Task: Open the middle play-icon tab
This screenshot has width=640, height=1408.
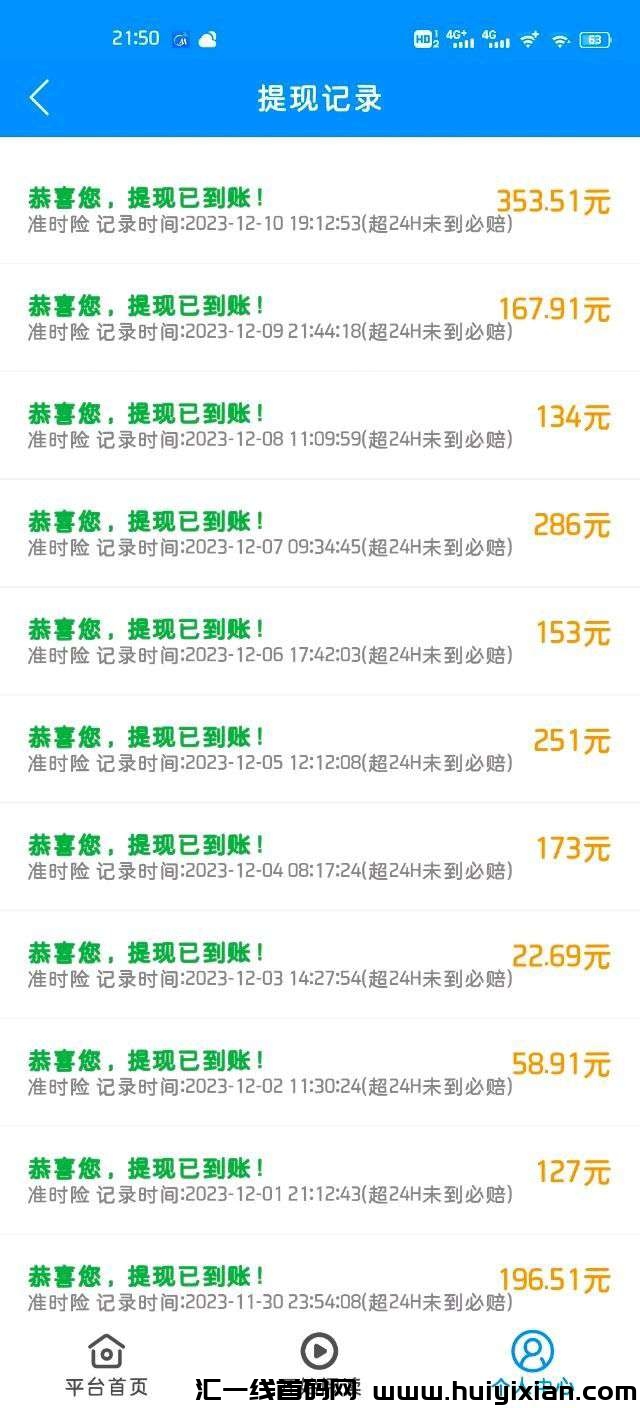Action: (x=319, y=1354)
